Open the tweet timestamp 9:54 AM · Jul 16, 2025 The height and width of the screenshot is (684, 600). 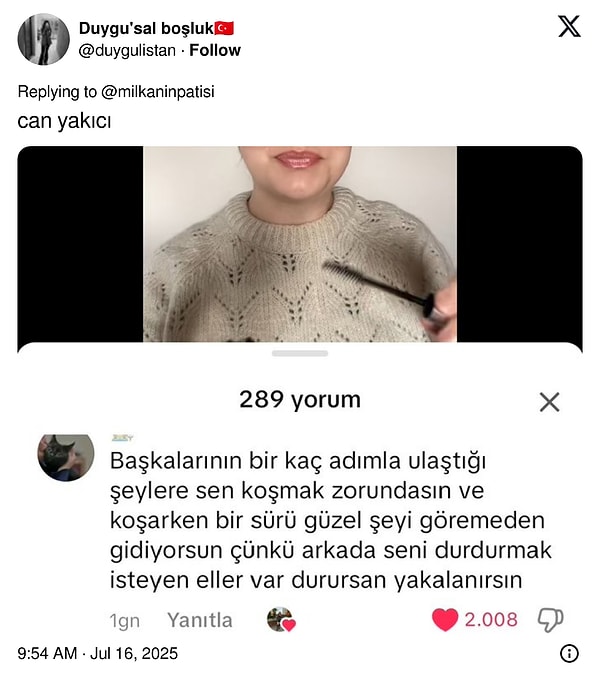(x=98, y=653)
